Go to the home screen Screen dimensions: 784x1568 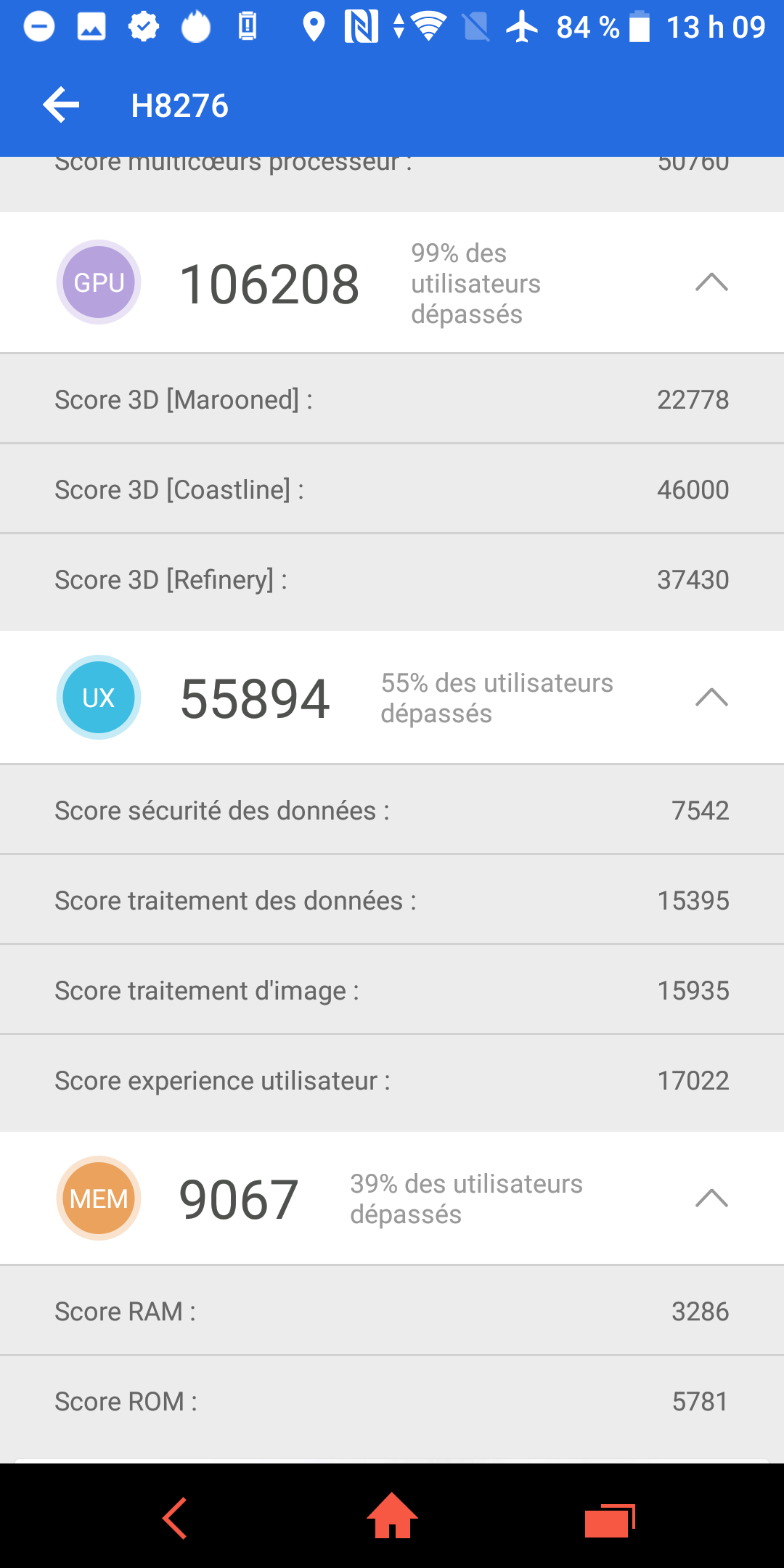pyautogui.click(x=392, y=1516)
